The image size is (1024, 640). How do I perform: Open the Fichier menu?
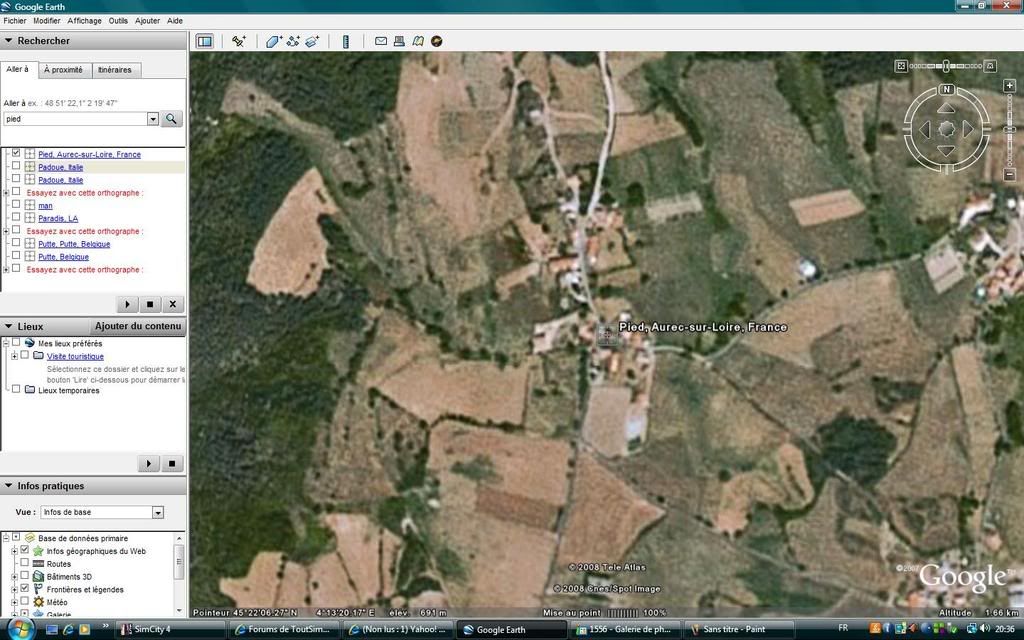[x=15, y=20]
